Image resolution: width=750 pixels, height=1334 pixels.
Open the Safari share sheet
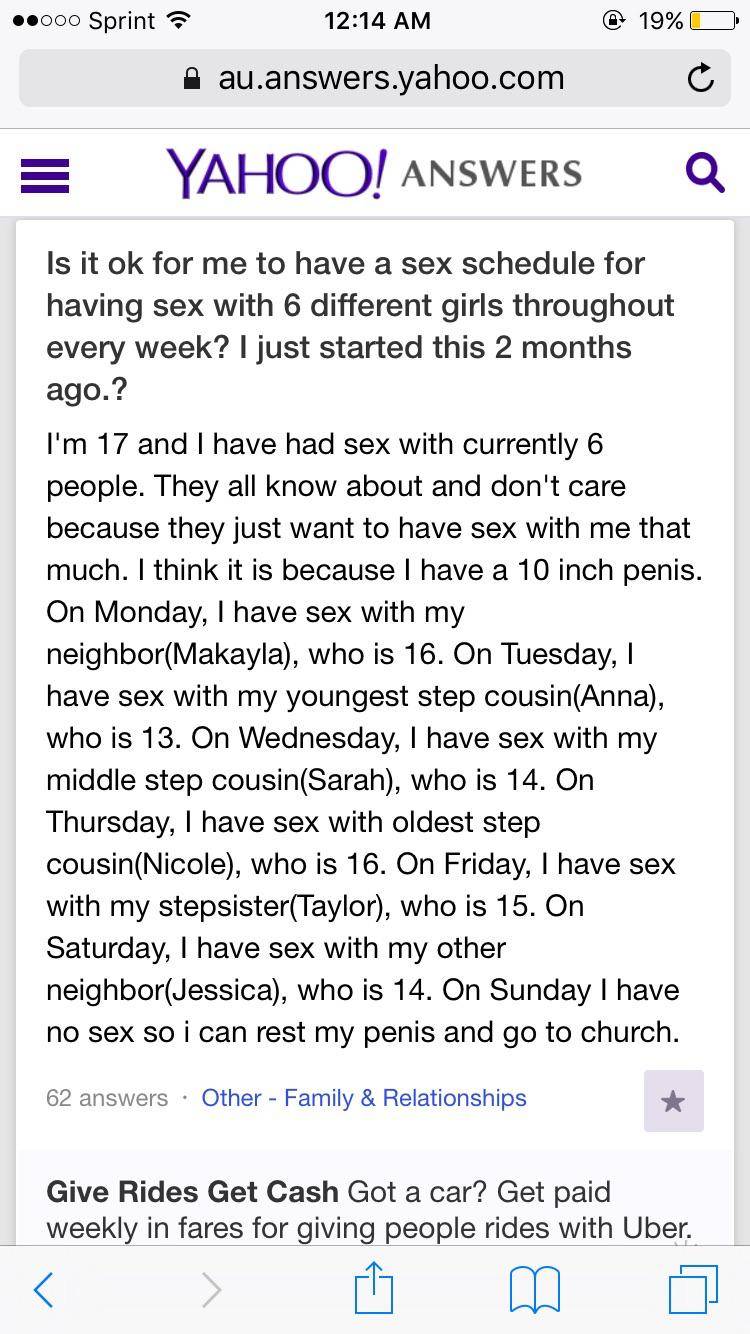(374, 1288)
